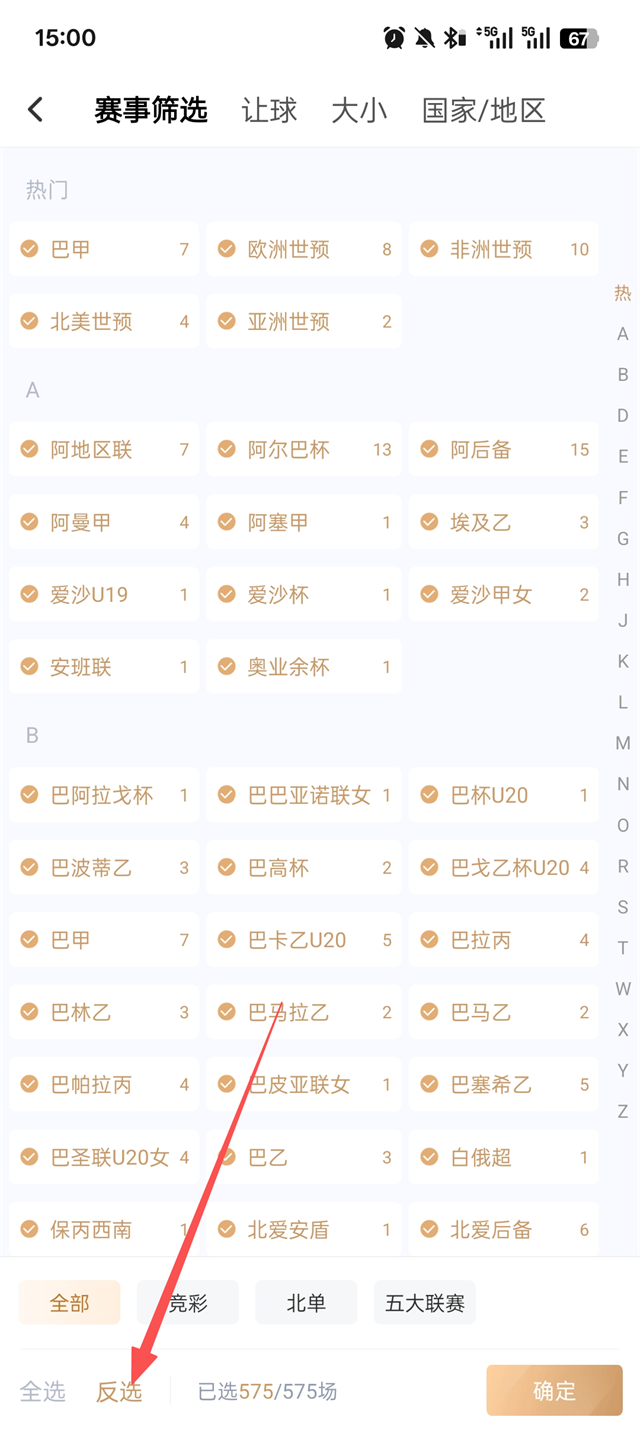
Task: Show only 五大联赛 leagues
Action: tap(425, 1303)
